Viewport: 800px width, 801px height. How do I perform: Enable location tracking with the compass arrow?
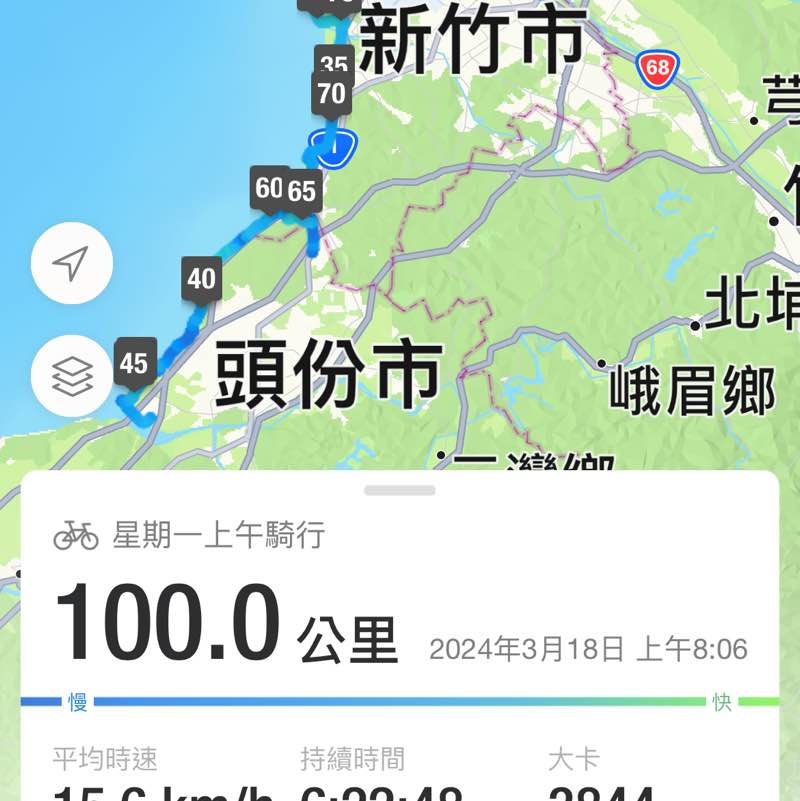pyautogui.click(x=70, y=263)
